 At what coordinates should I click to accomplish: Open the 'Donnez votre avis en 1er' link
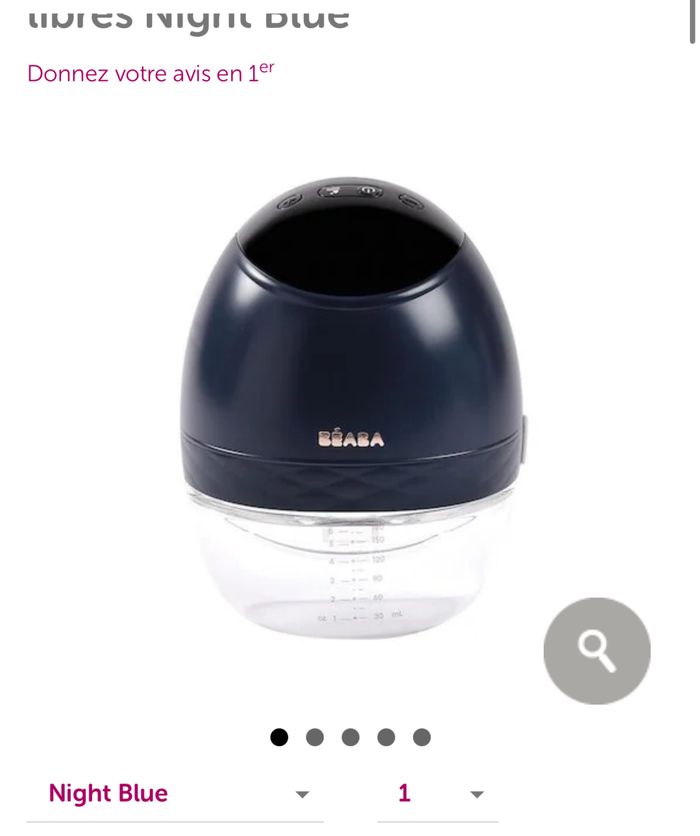click(151, 73)
